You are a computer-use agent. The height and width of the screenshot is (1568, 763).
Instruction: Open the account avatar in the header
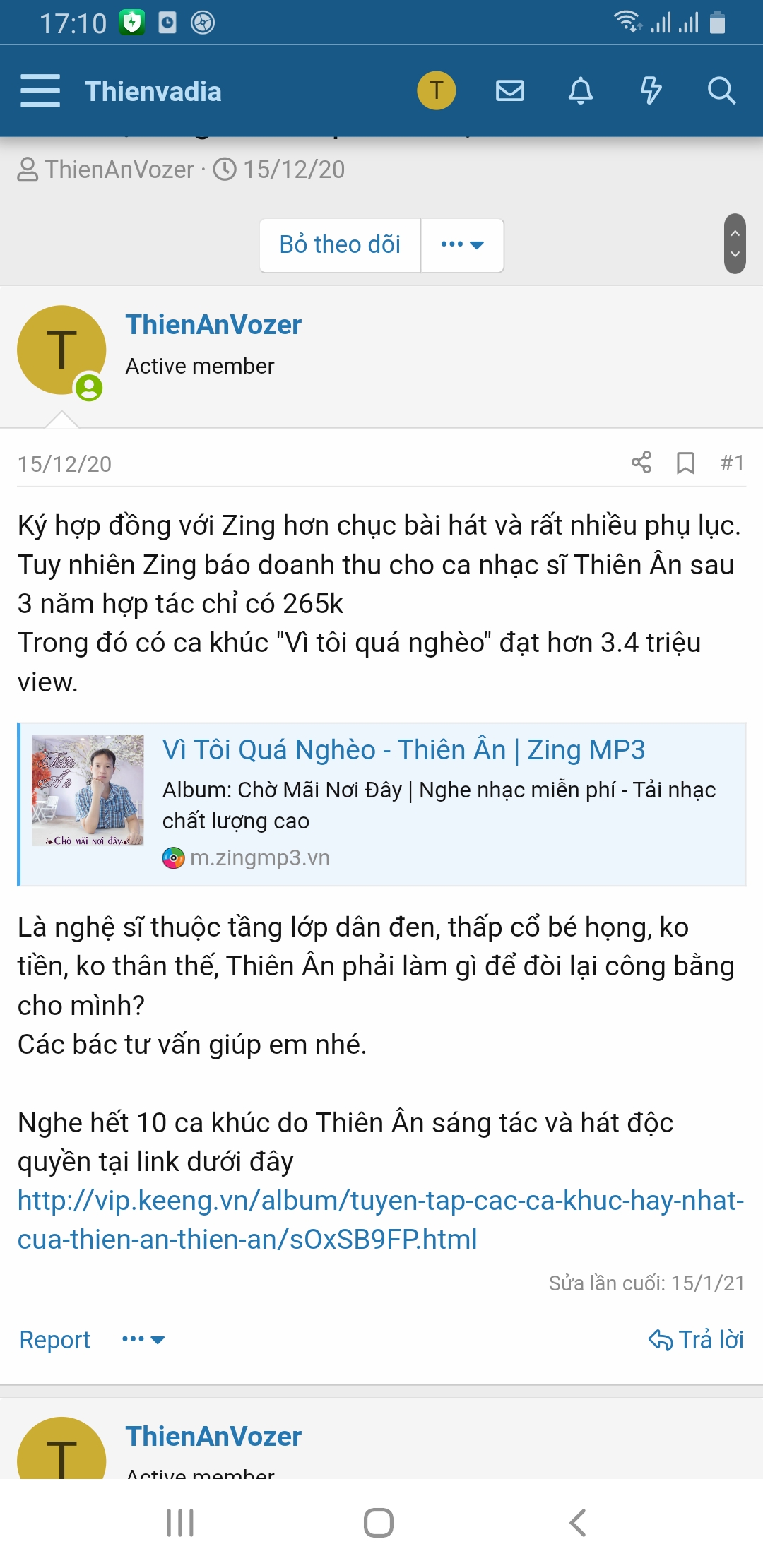437,91
